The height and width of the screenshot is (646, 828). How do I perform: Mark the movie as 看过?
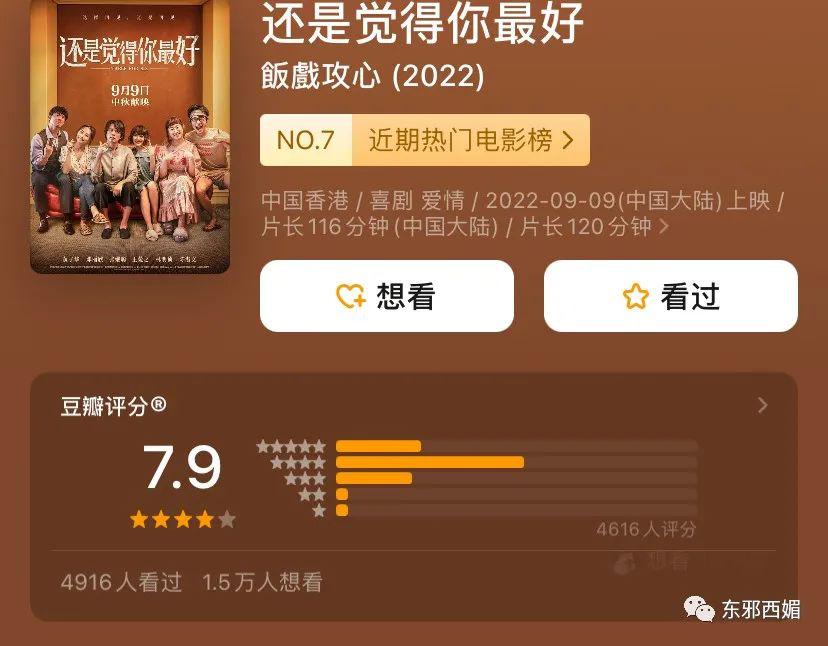(670, 296)
